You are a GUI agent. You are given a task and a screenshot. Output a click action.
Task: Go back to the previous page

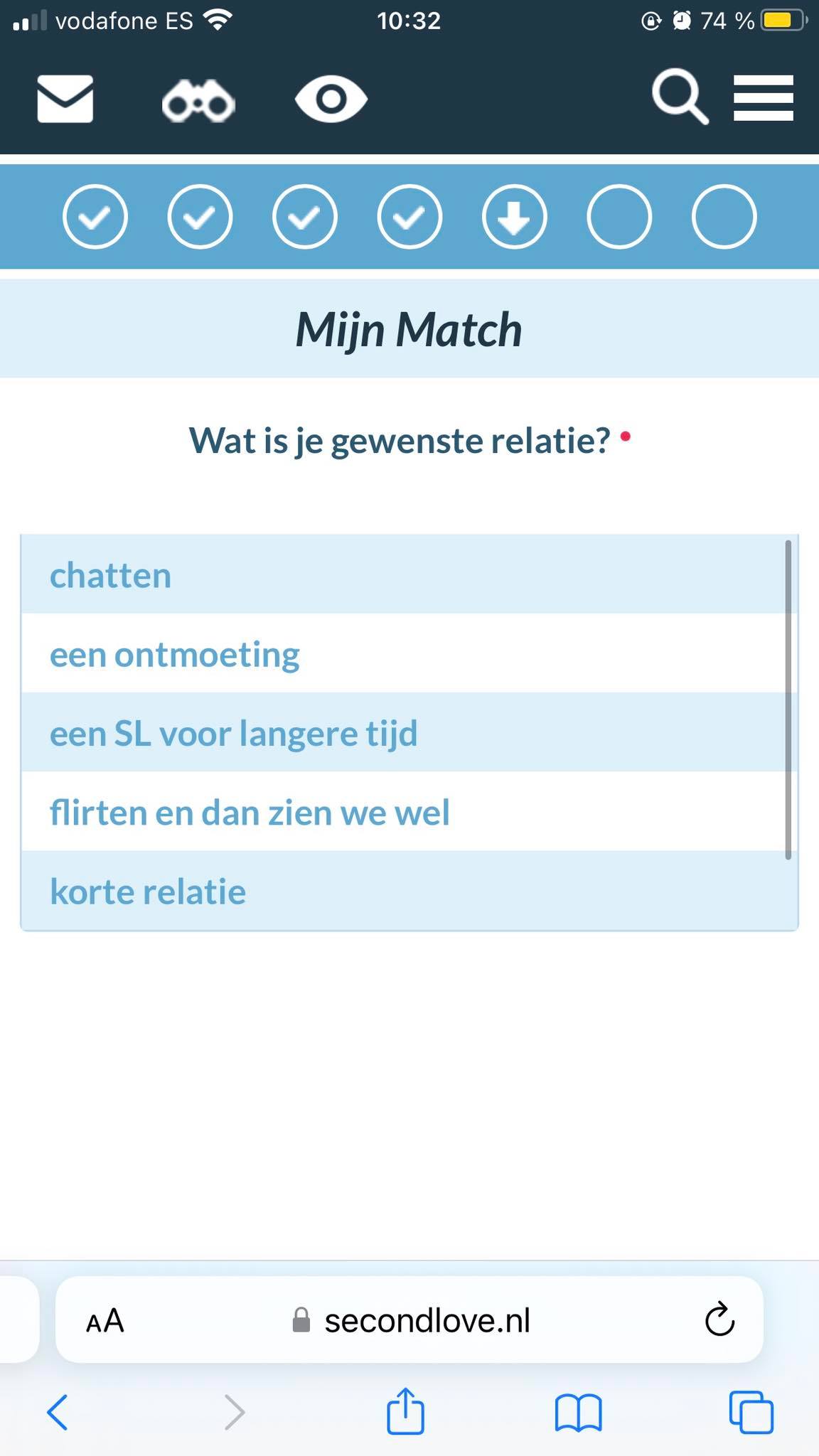click(x=58, y=1411)
